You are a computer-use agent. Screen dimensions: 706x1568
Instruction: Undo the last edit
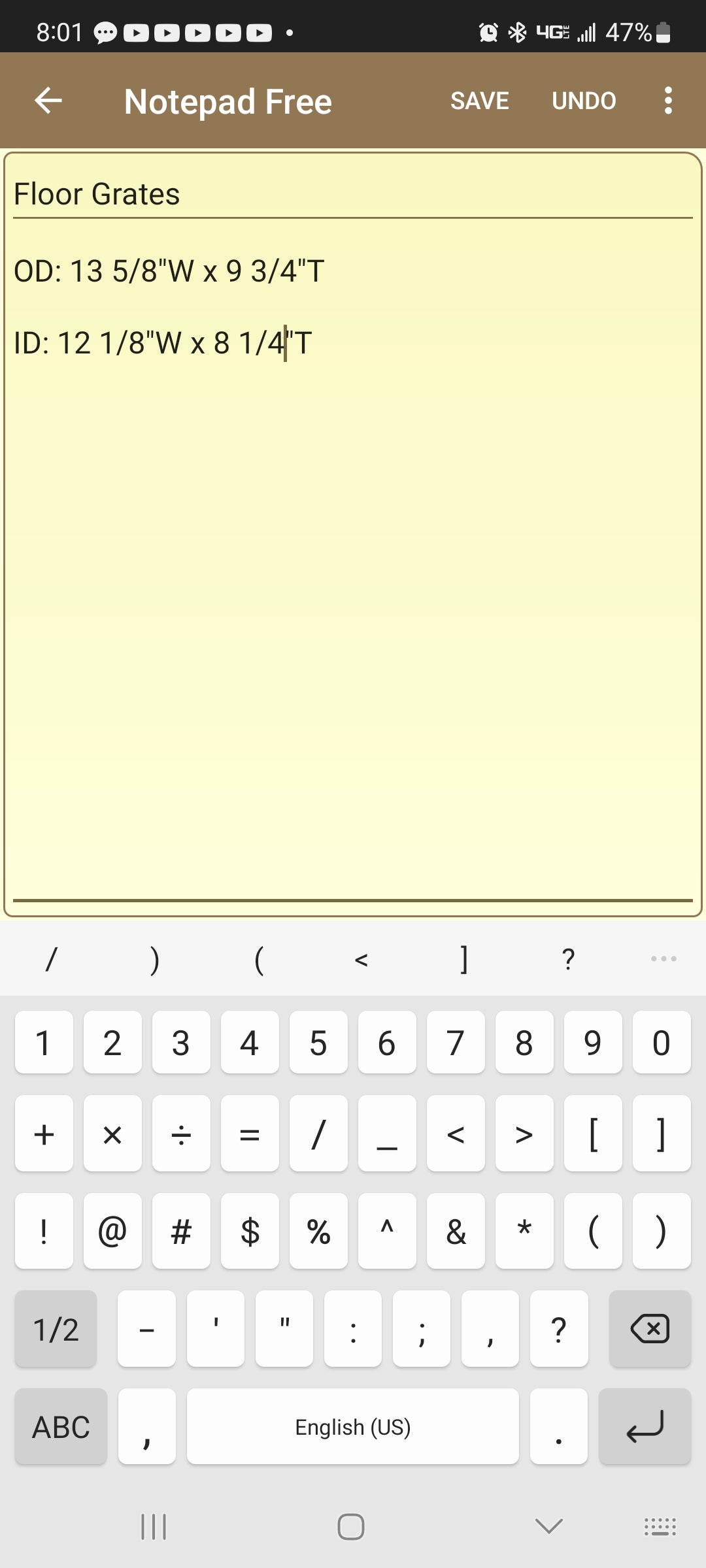point(584,101)
